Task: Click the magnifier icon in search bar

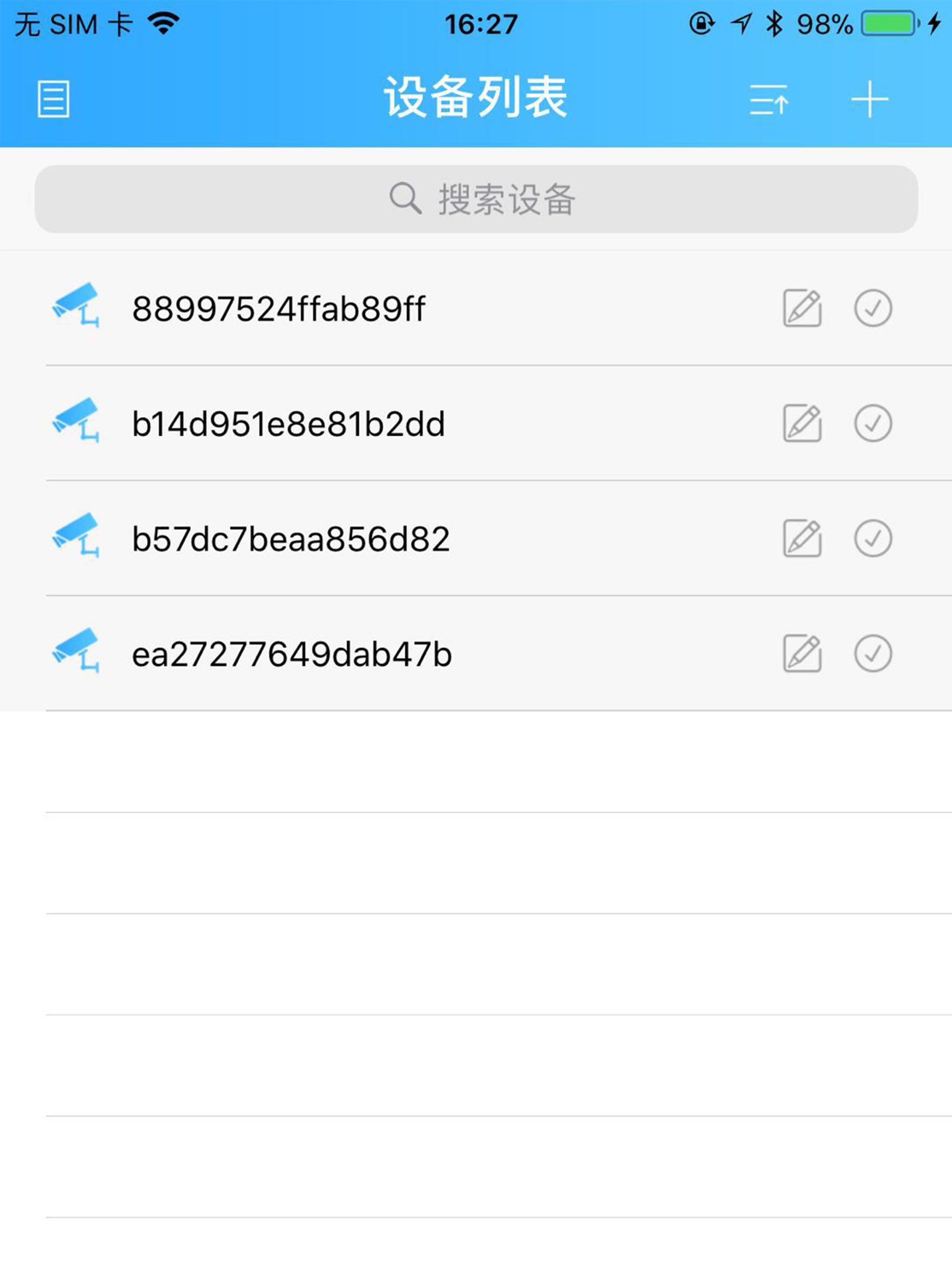Action: point(405,198)
